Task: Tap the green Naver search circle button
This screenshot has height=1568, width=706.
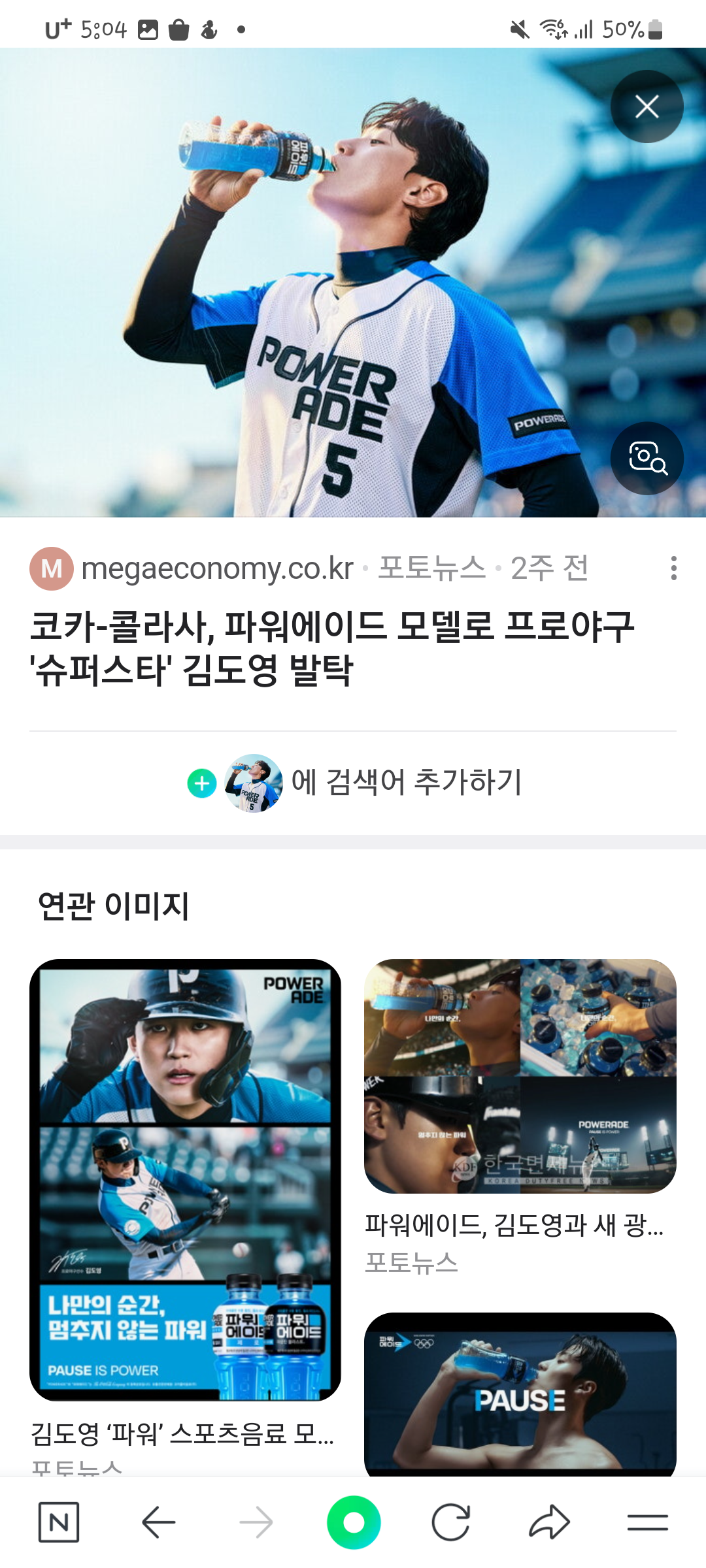Action: click(354, 1522)
